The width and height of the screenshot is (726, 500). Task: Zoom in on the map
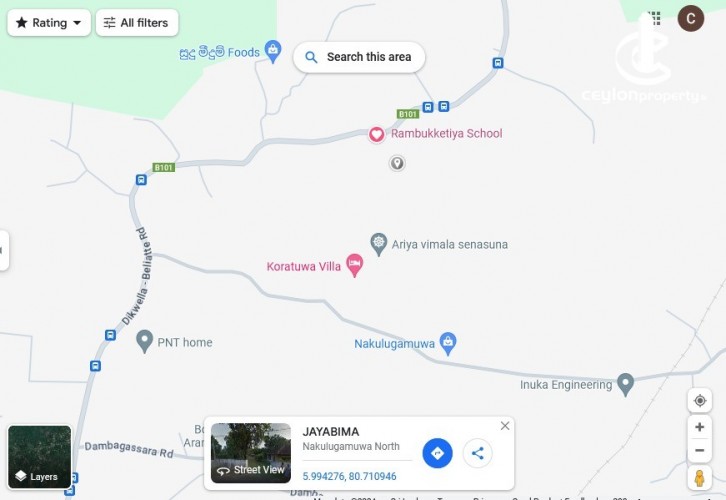[x=700, y=427]
